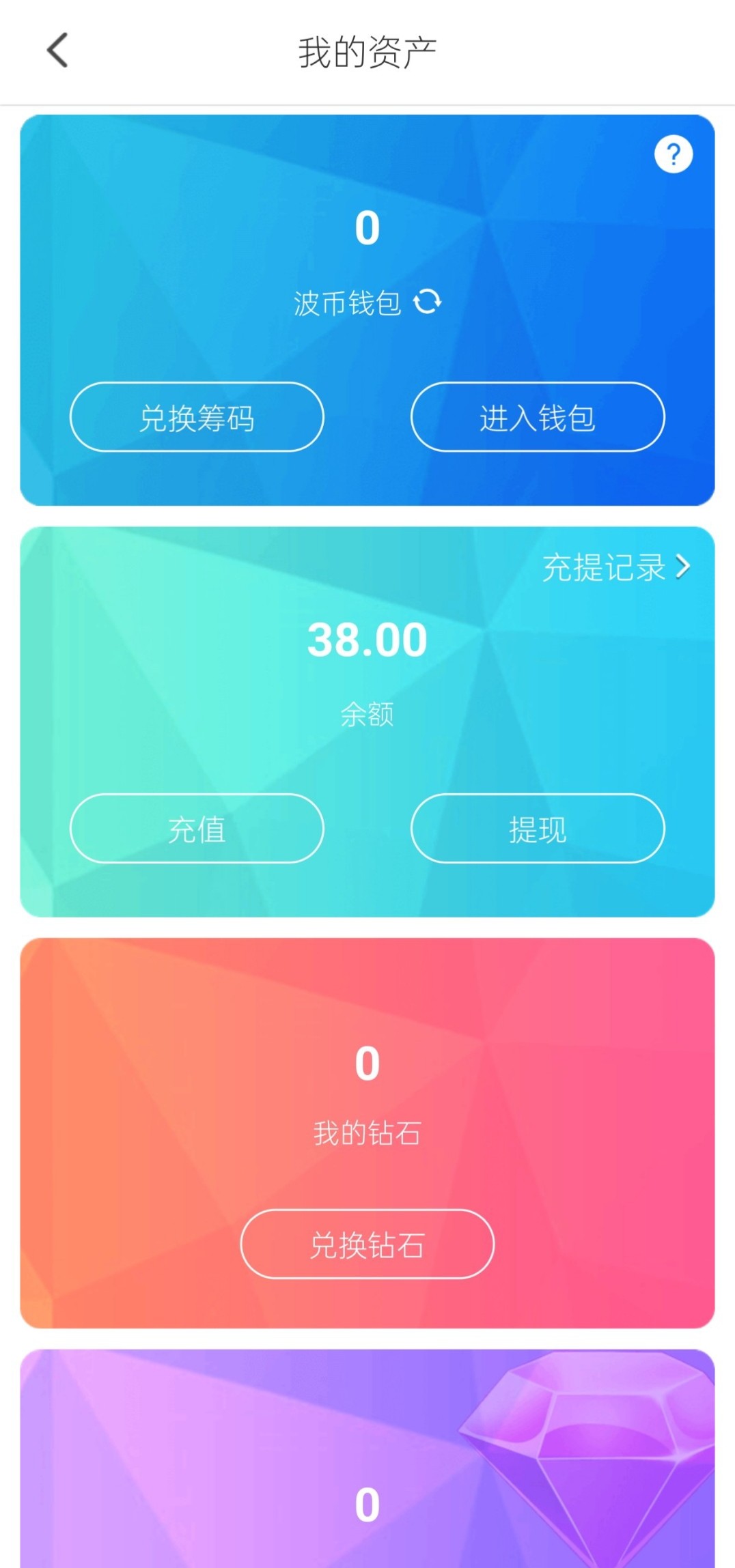Refresh the 波币钱包 balance

428,301
